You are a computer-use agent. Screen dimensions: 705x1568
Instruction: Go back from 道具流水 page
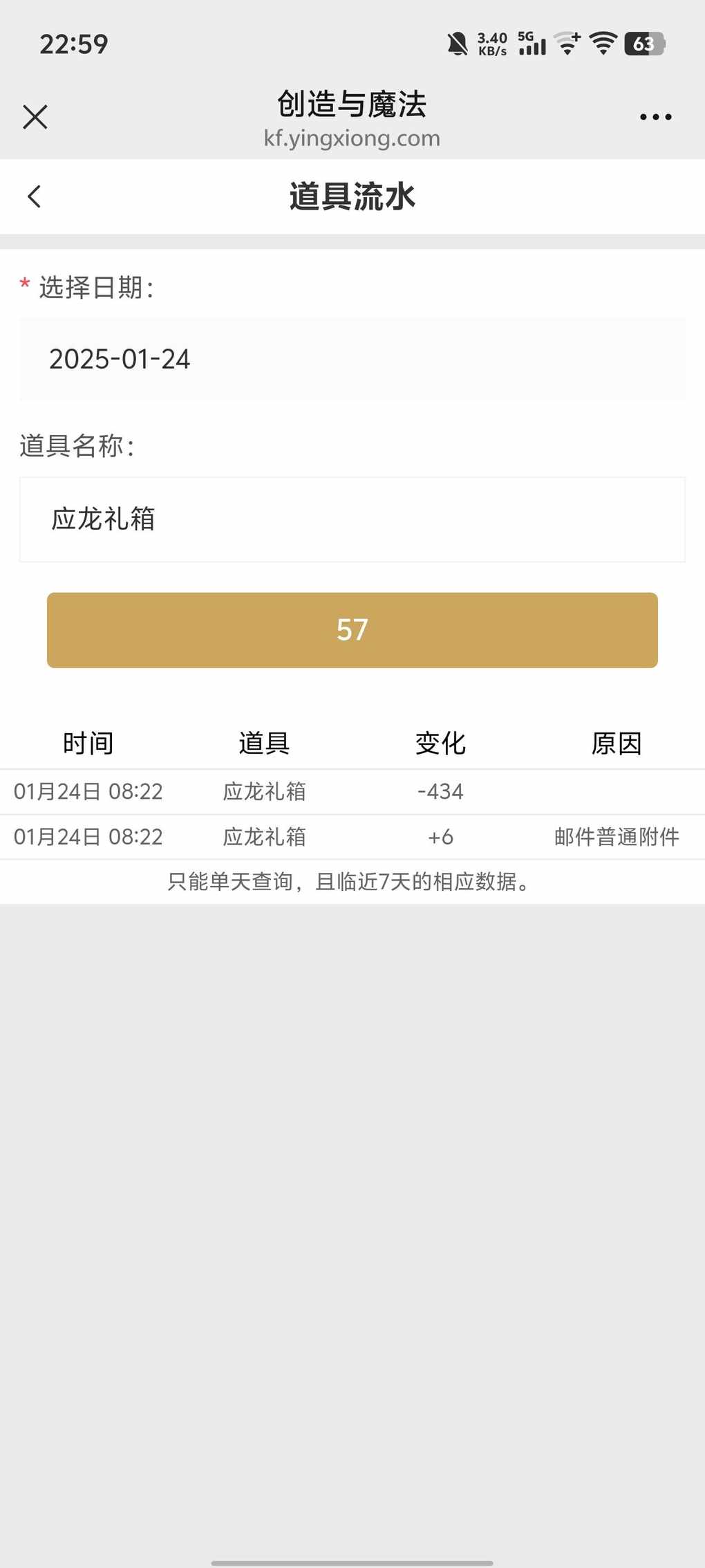pyautogui.click(x=35, y=196)
